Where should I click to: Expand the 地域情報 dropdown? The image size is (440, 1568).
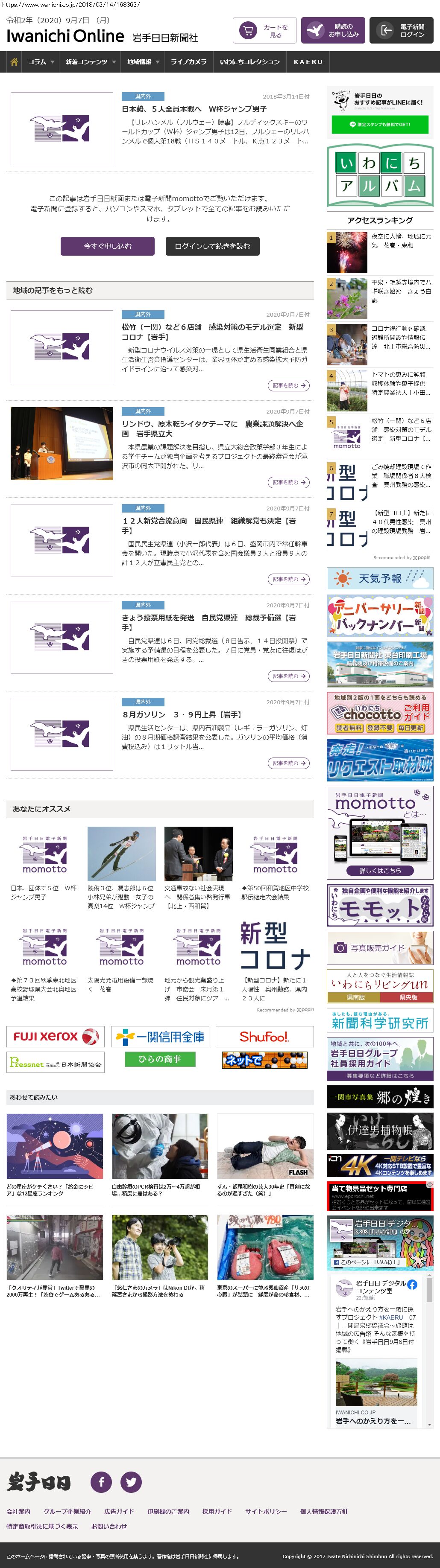coord(143,62)
